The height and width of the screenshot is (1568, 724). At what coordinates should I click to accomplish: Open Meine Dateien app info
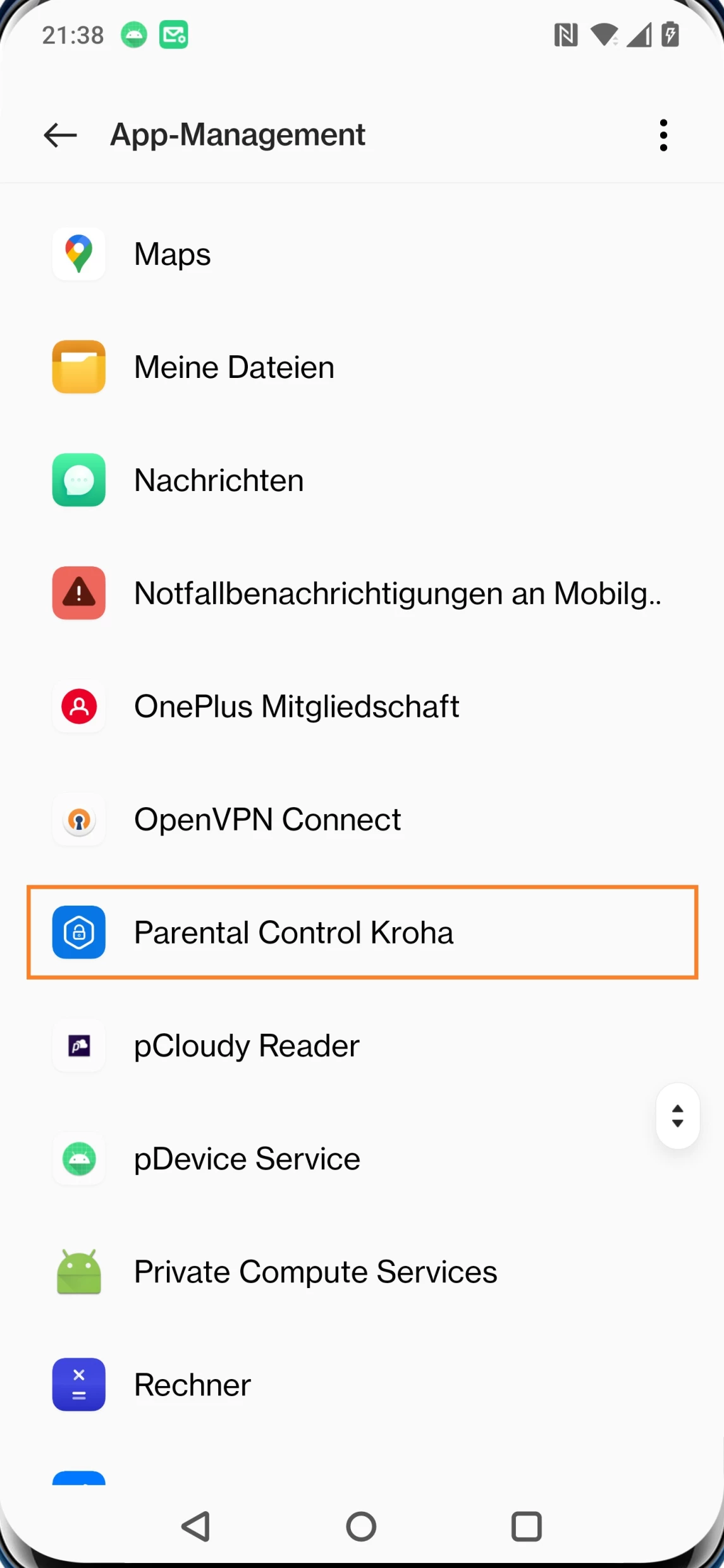coord(234,367)
